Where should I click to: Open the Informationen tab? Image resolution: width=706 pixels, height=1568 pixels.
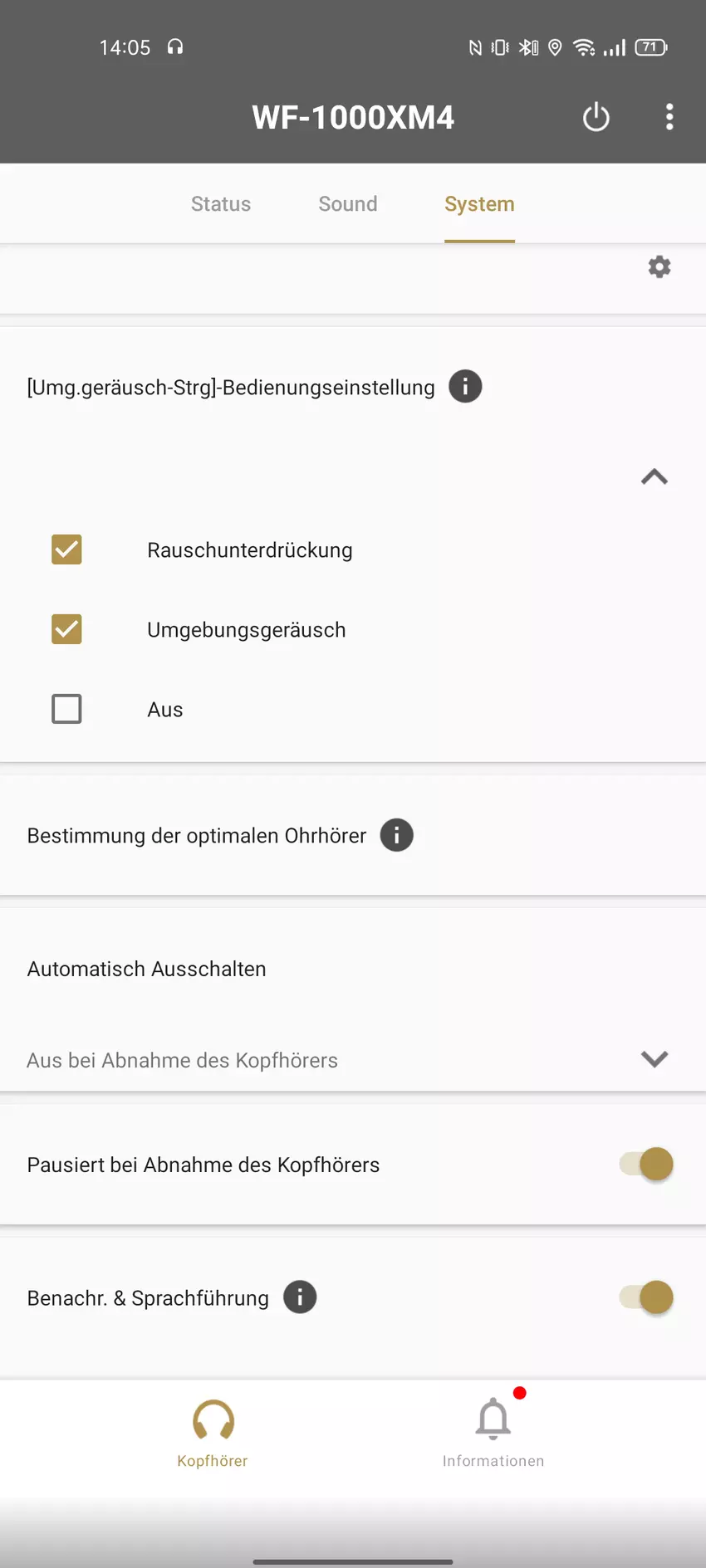click(493, 1433)
